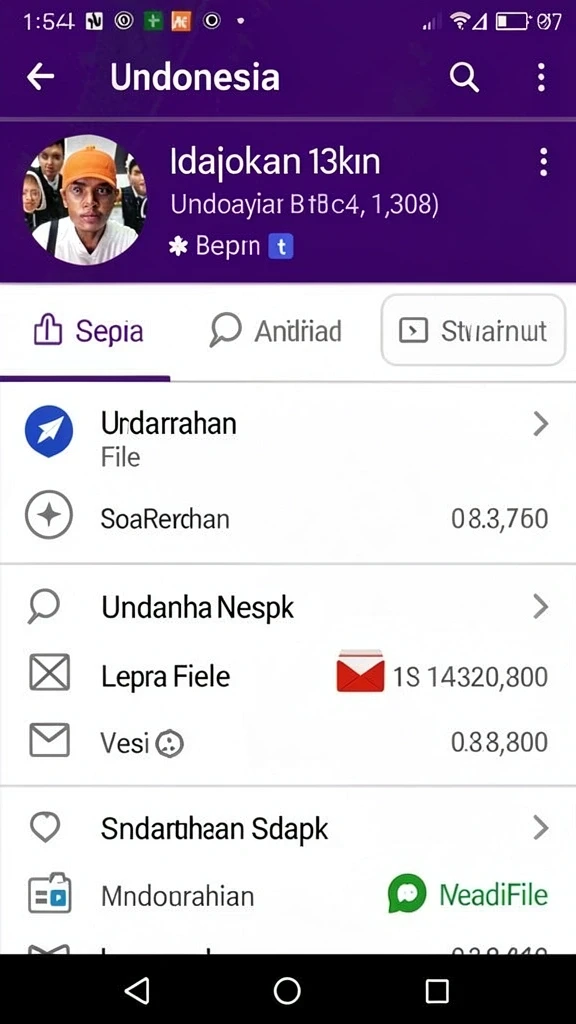The height and width of the screenshot is (1024, 576).
Task: Open the Vesi row
Action: tap(288, 743)
